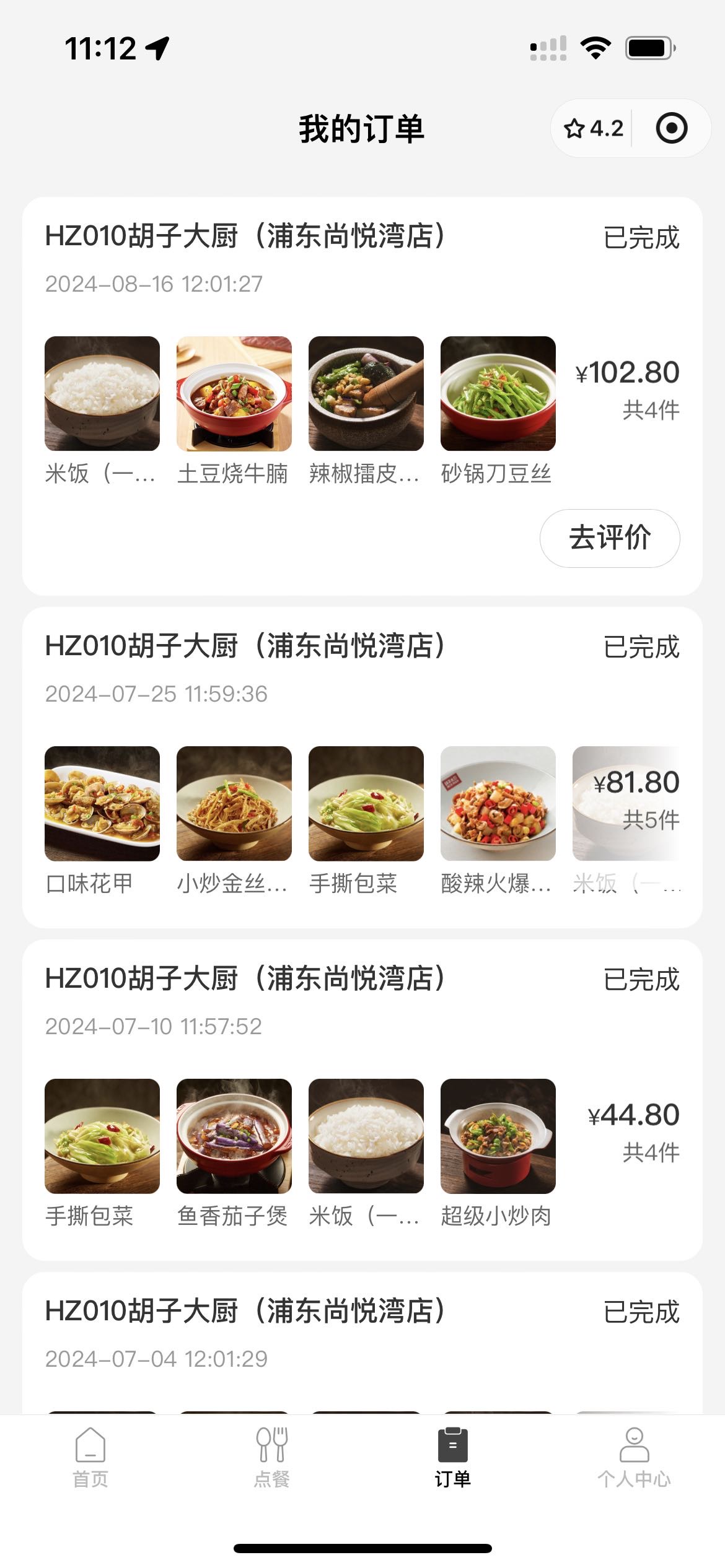
Task: Tap 去评价 to review the order
Action: tap(610, 538)
